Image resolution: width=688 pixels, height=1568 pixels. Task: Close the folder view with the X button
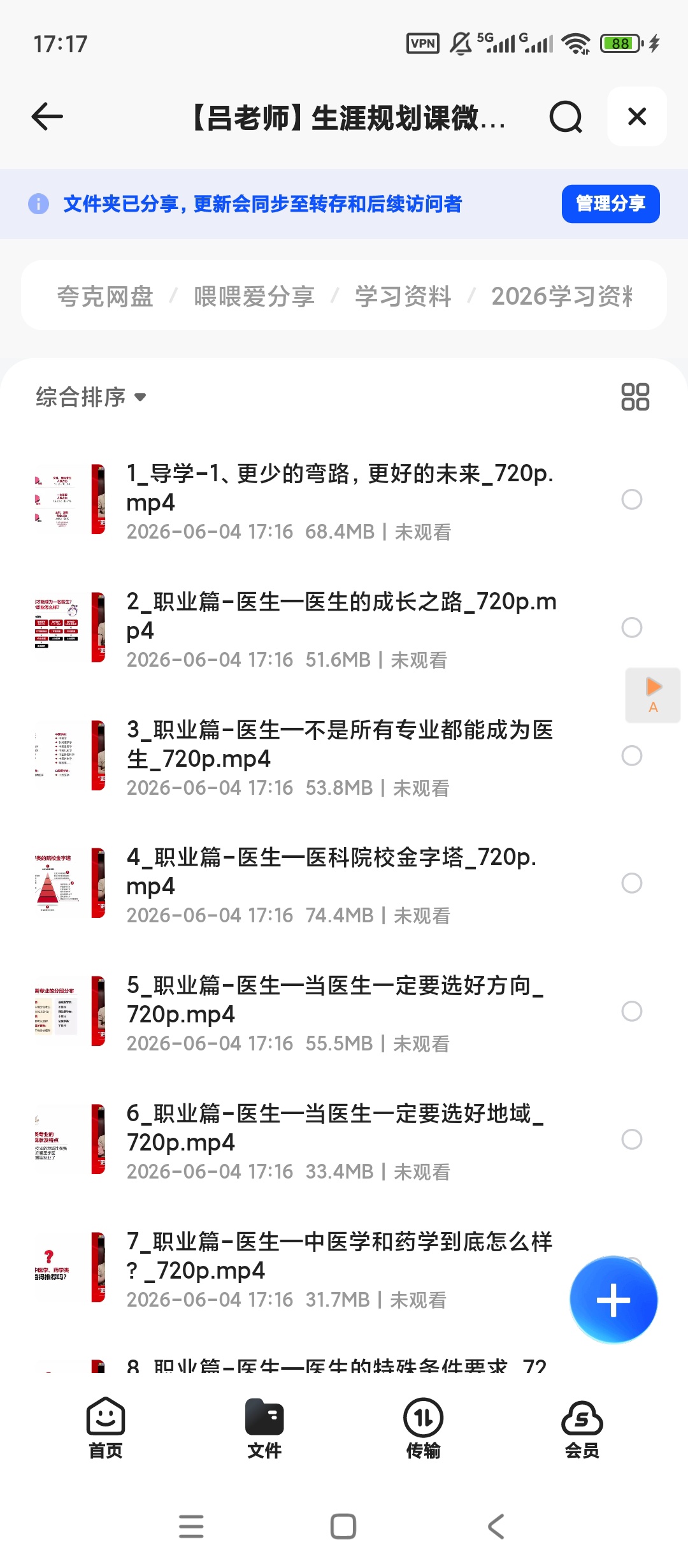(x=637, y=117)
